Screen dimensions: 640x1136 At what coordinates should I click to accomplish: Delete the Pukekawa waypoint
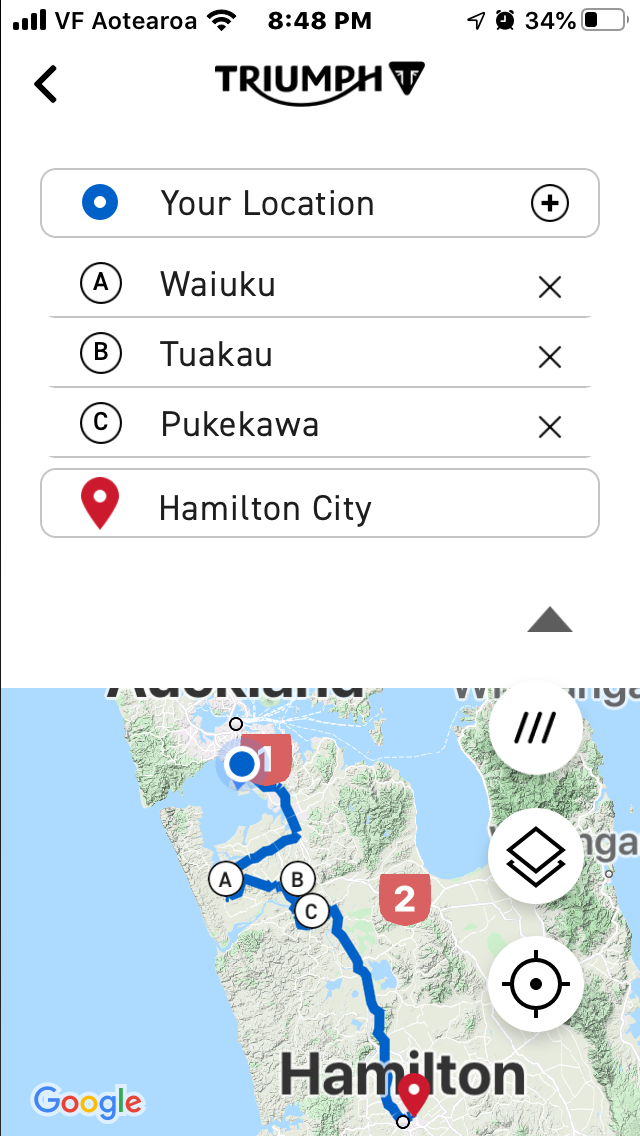point(549,428)
